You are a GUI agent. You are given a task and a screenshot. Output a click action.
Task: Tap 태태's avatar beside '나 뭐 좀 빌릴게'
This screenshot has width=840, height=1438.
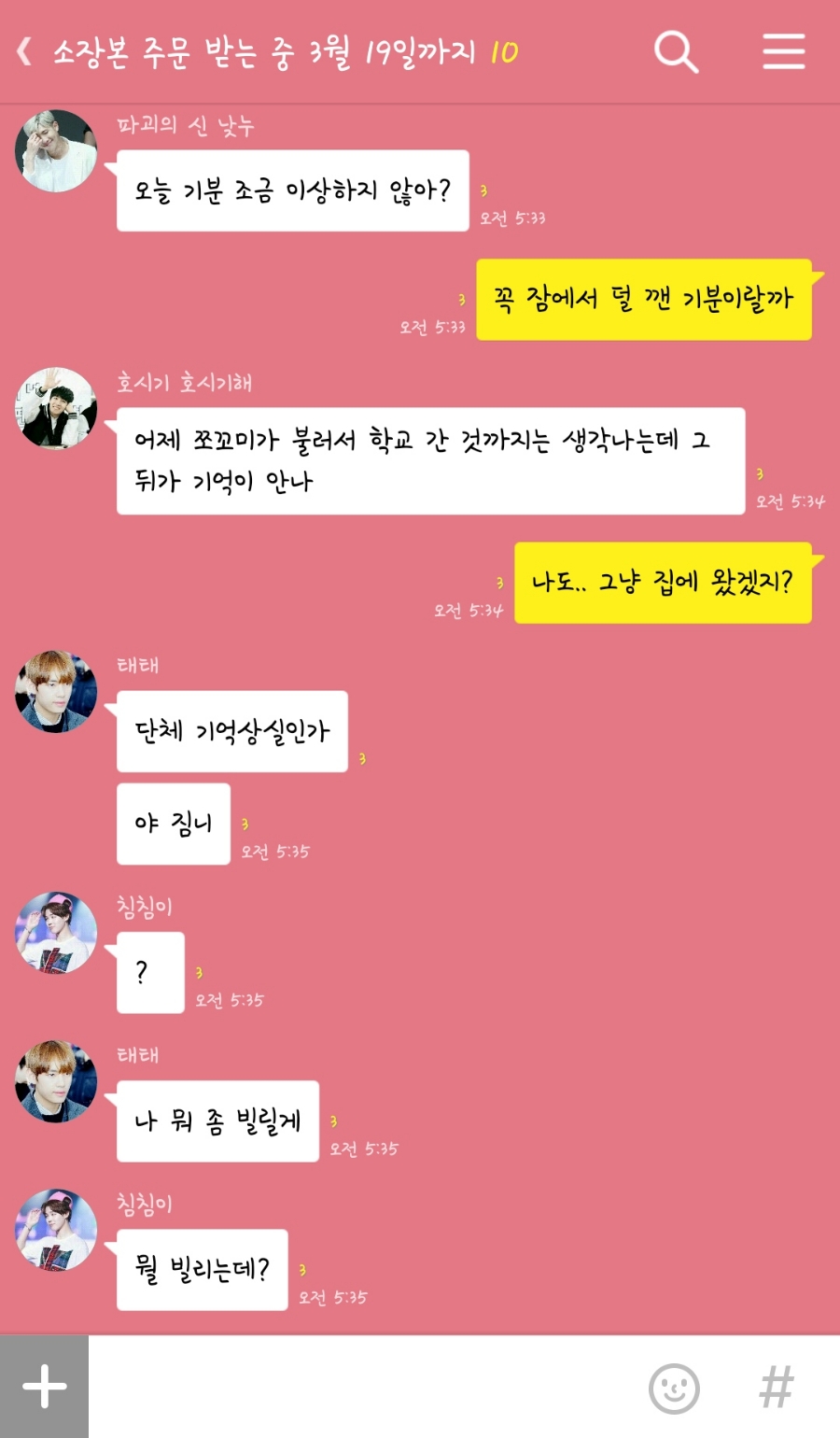point(56,1081)
